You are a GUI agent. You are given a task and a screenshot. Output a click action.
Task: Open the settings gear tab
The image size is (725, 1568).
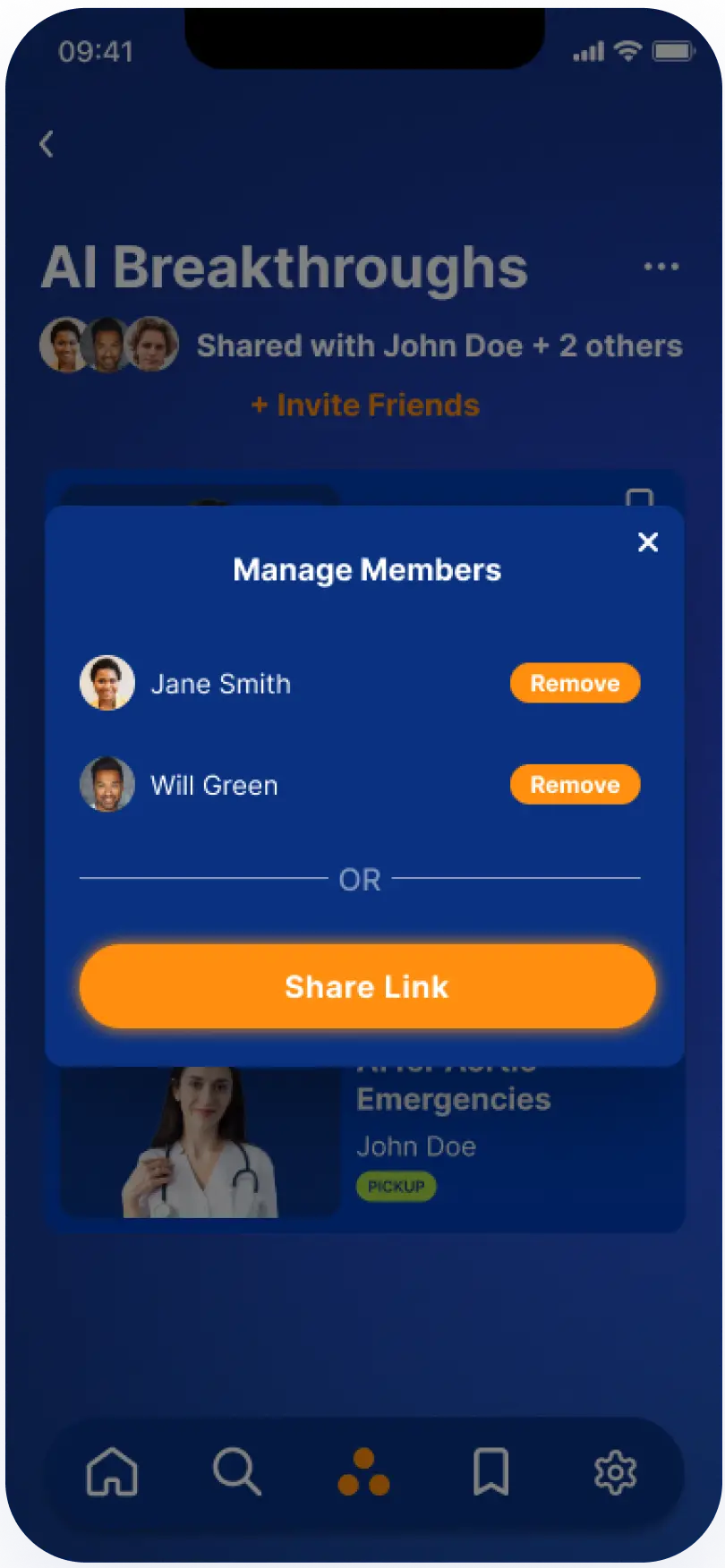(616, 1472)
